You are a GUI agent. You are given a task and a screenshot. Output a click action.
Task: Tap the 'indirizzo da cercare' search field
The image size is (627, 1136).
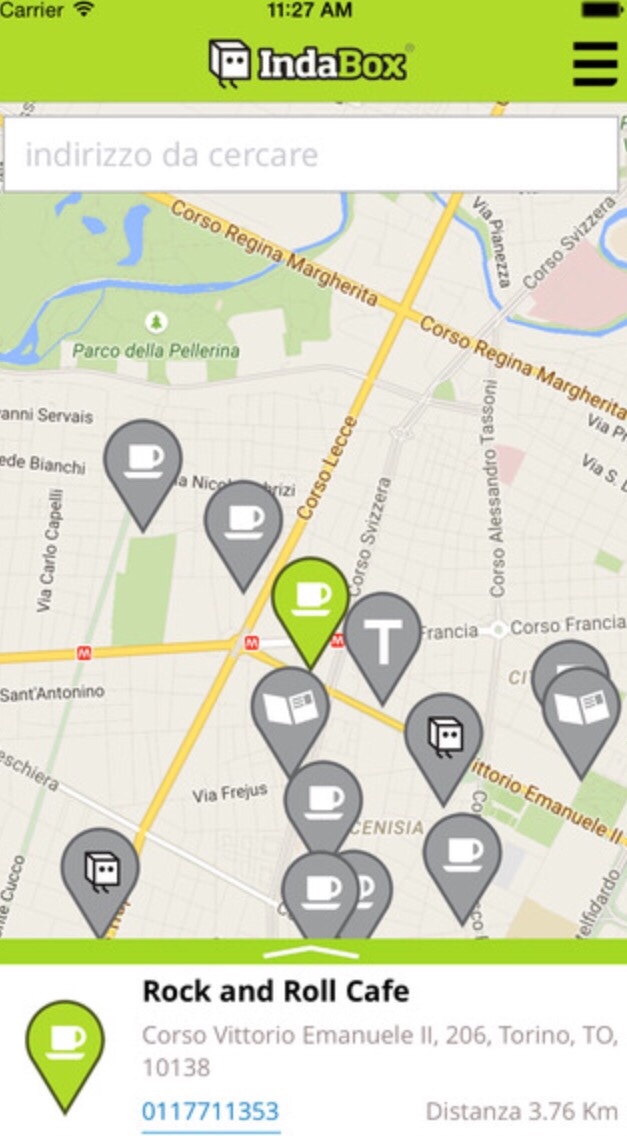pyautogui.click(x=310, y=155)
